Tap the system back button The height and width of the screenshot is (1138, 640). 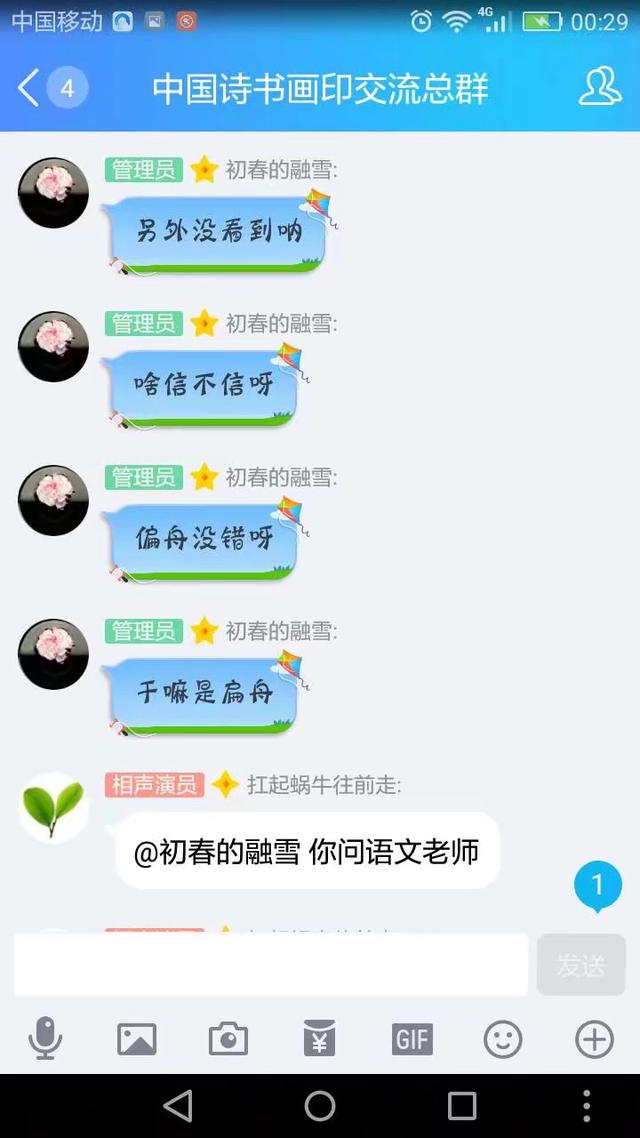[x=178, y=1105]
